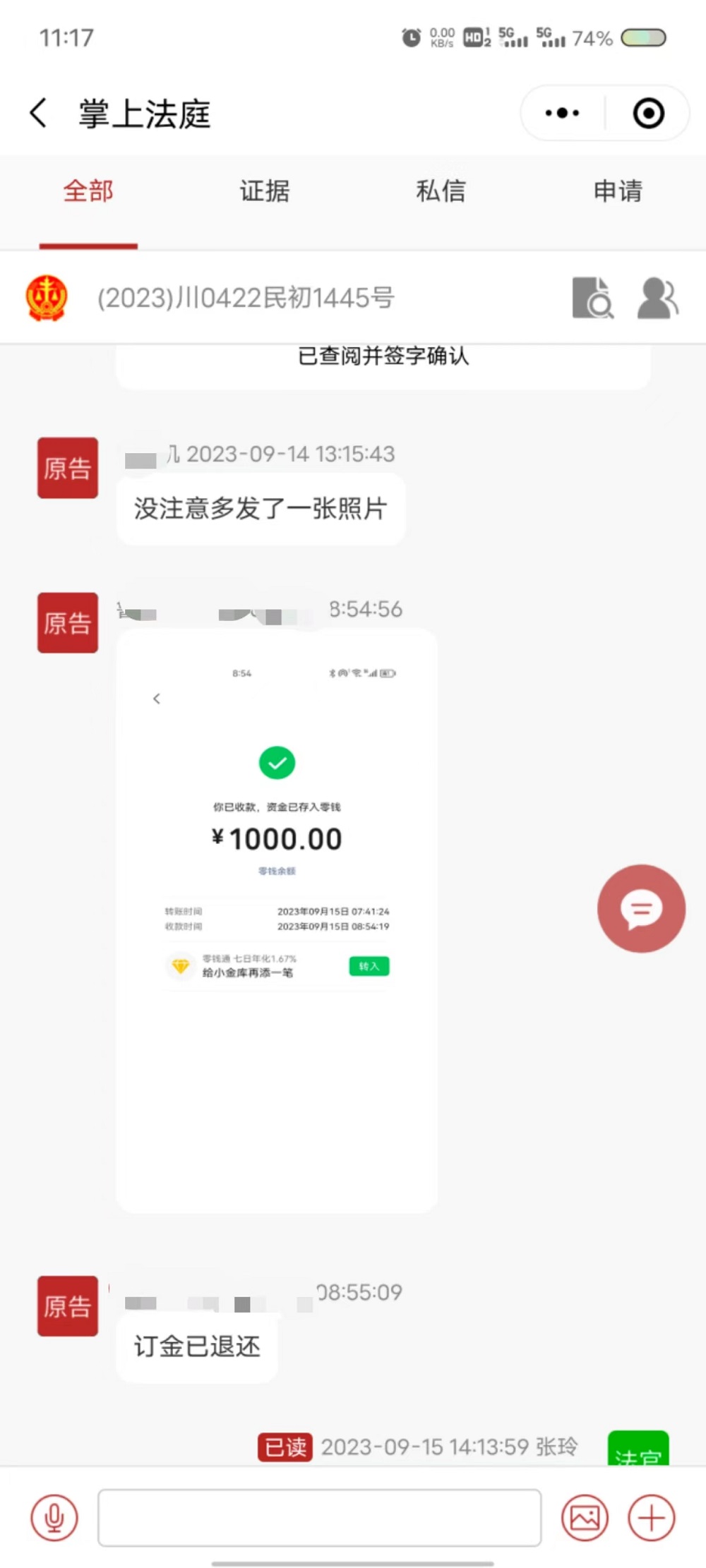Image resolution: width=706 pixels, height=1568 pixels.
Task: Switch to the 全部 tab
Action: click(x=88, y=191)
